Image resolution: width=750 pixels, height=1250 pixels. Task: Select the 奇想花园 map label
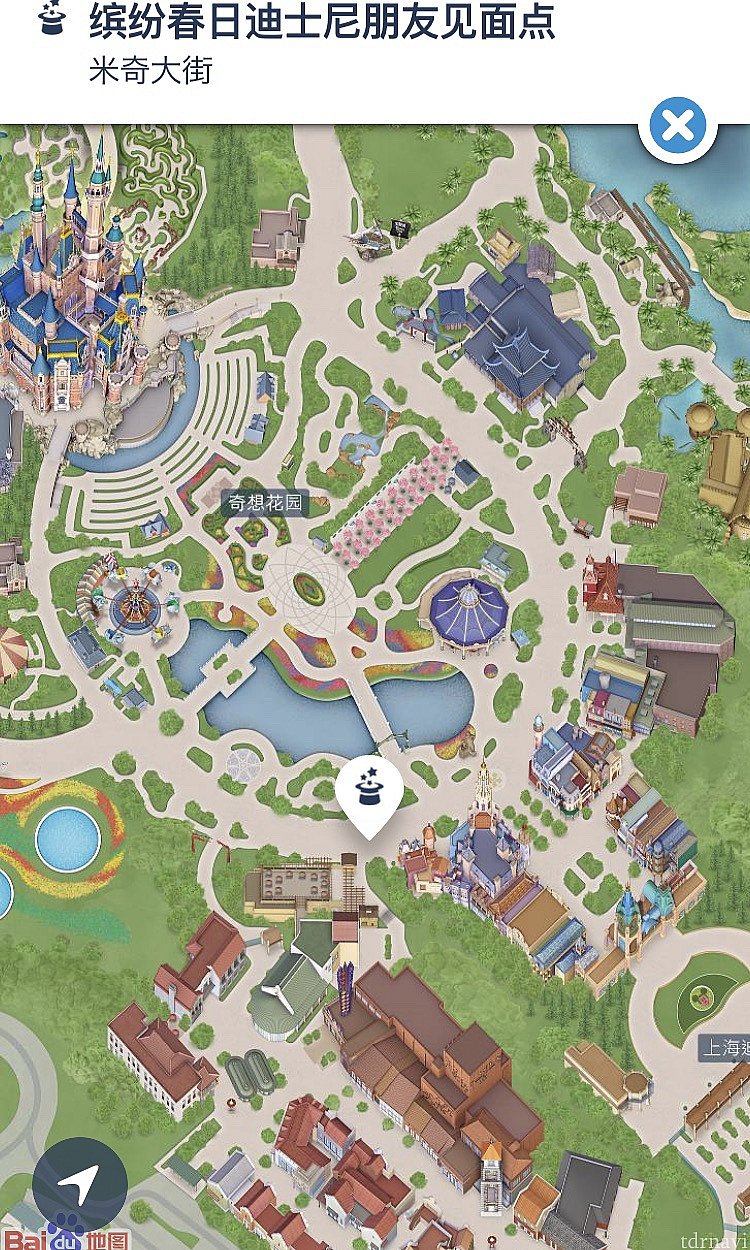(x=265, y=503)
